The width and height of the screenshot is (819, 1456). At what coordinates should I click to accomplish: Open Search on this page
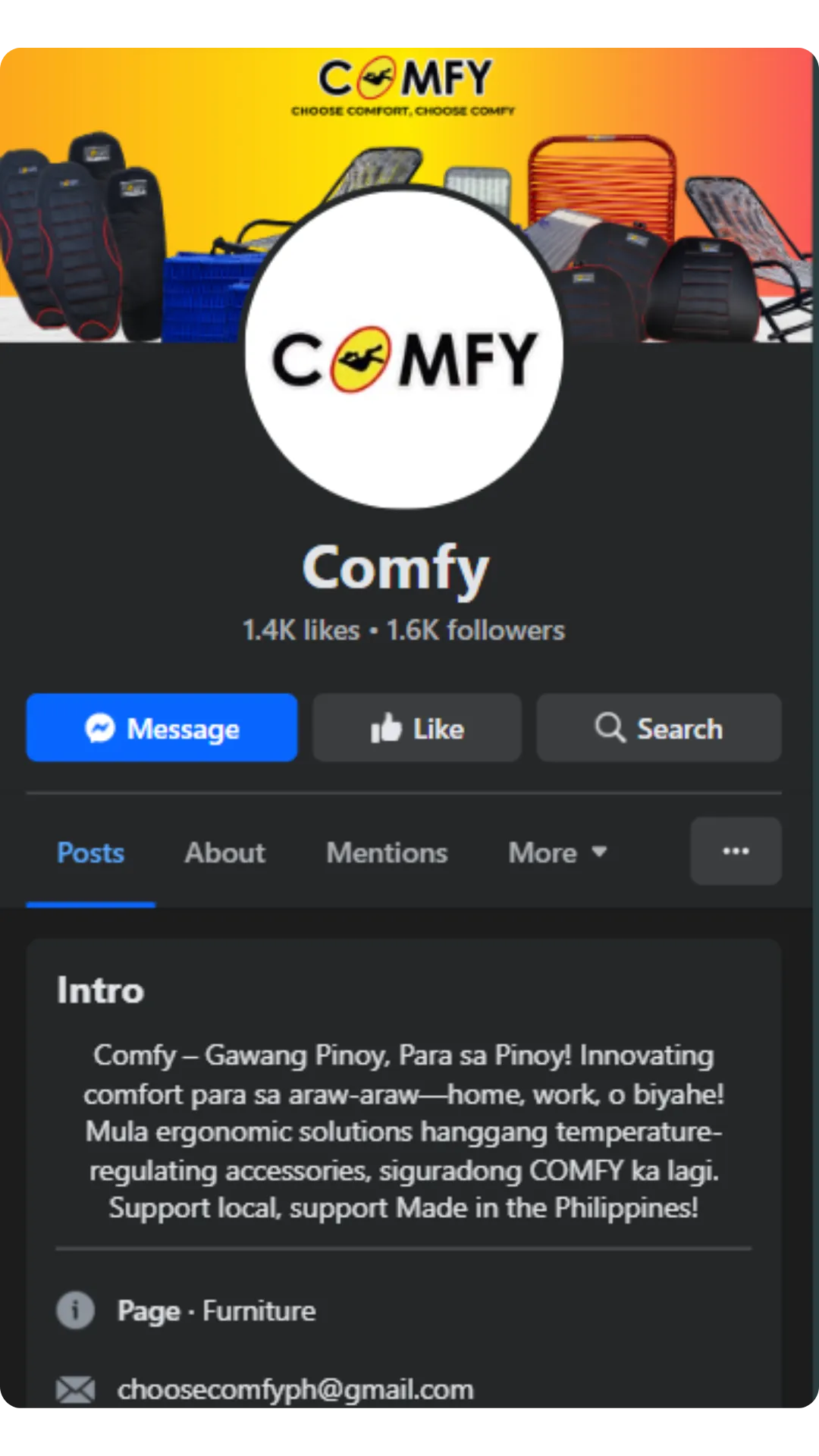tap(659, 728)
